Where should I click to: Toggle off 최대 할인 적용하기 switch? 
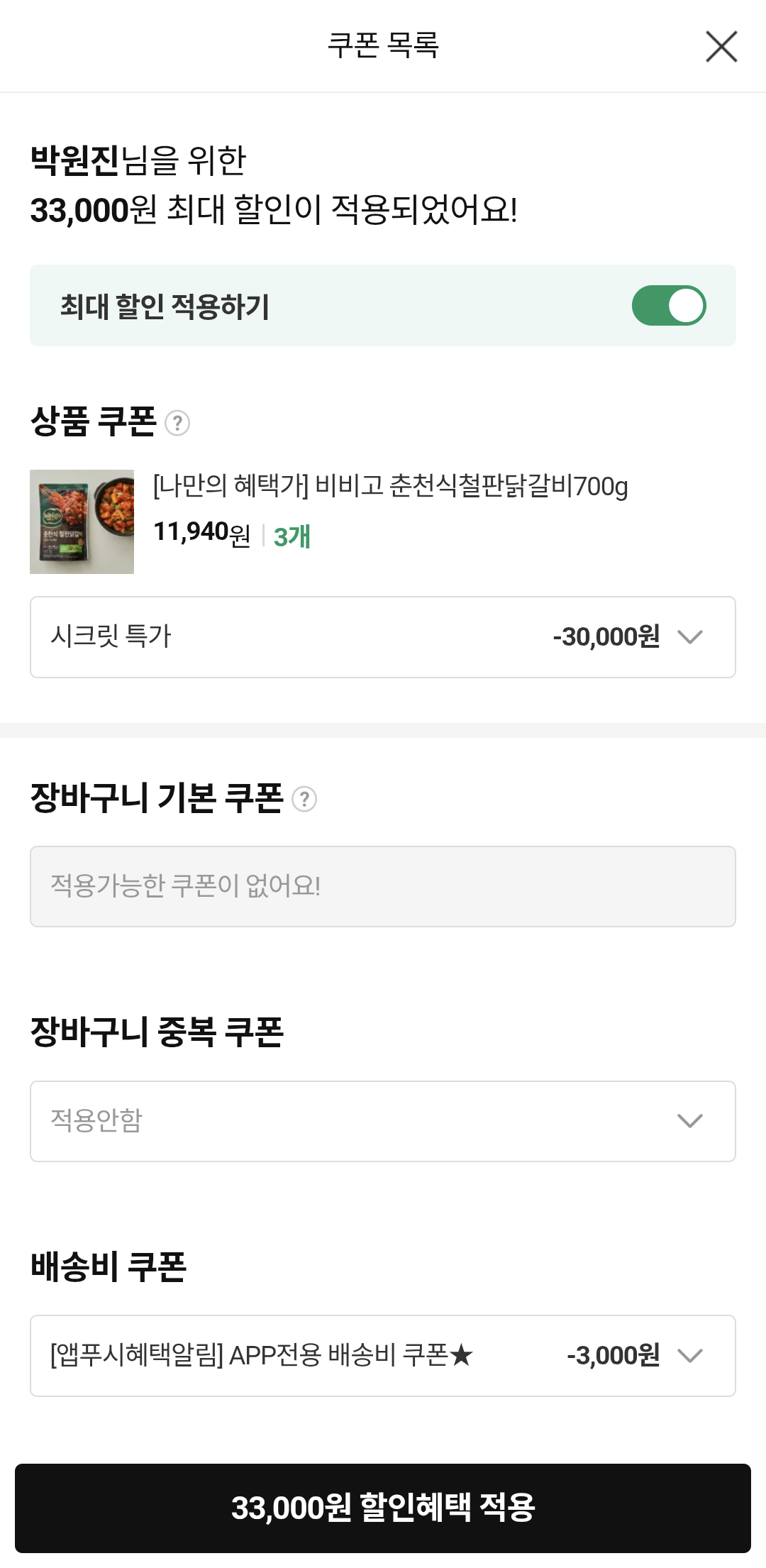click(x=668, y=306)
